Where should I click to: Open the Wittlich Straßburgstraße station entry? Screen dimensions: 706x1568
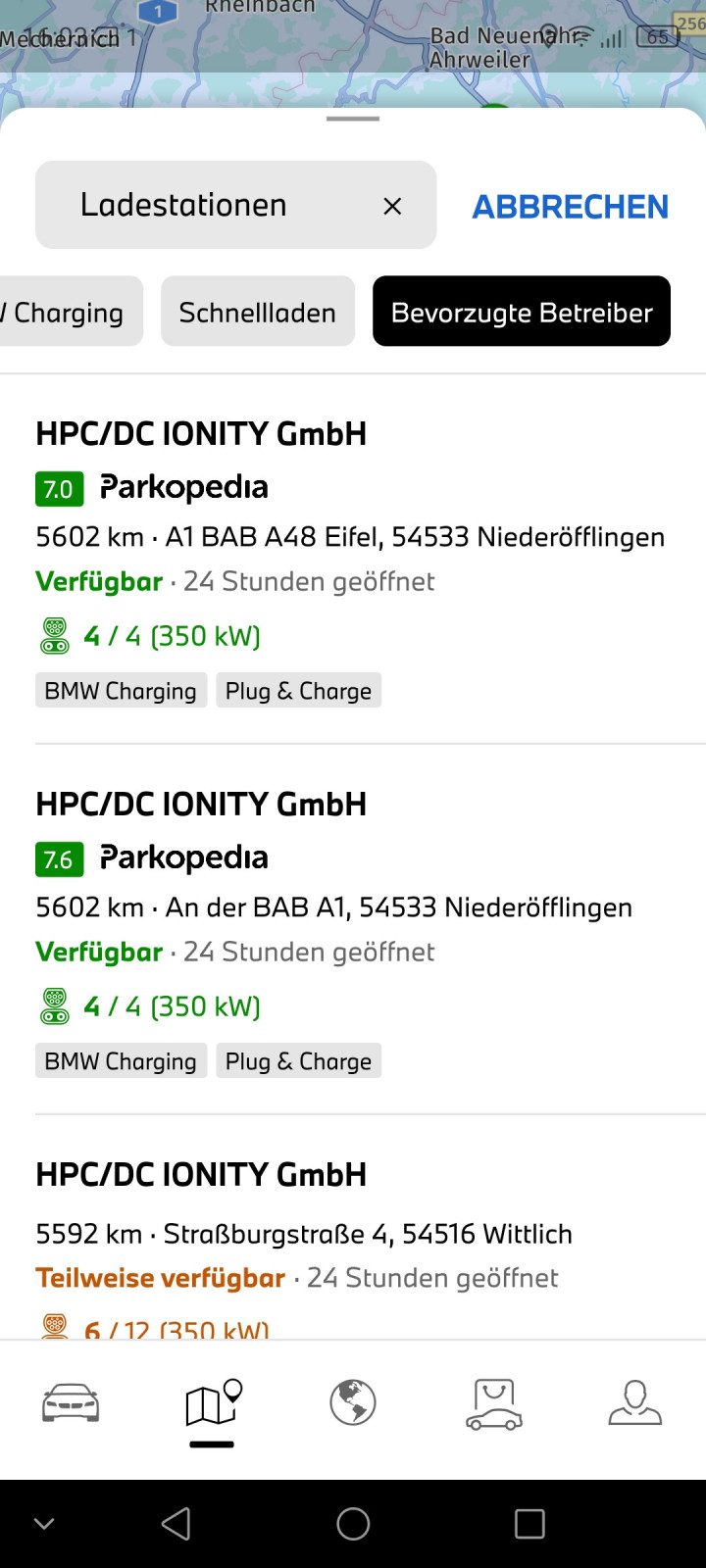(x=201, y=1174)
